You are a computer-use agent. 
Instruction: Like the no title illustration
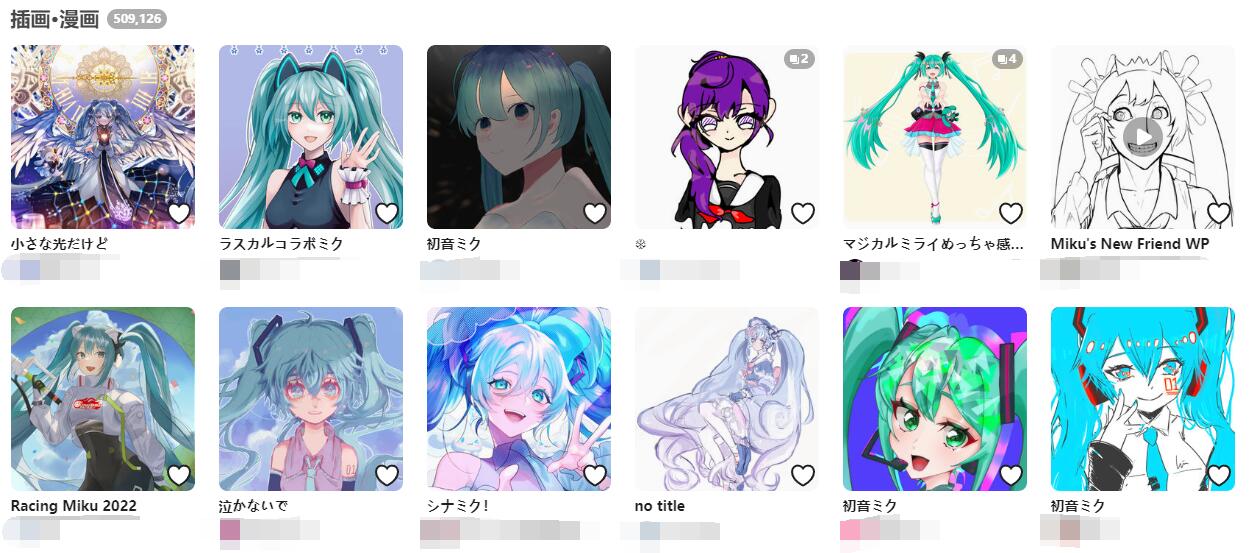click(x=803, y=475)
